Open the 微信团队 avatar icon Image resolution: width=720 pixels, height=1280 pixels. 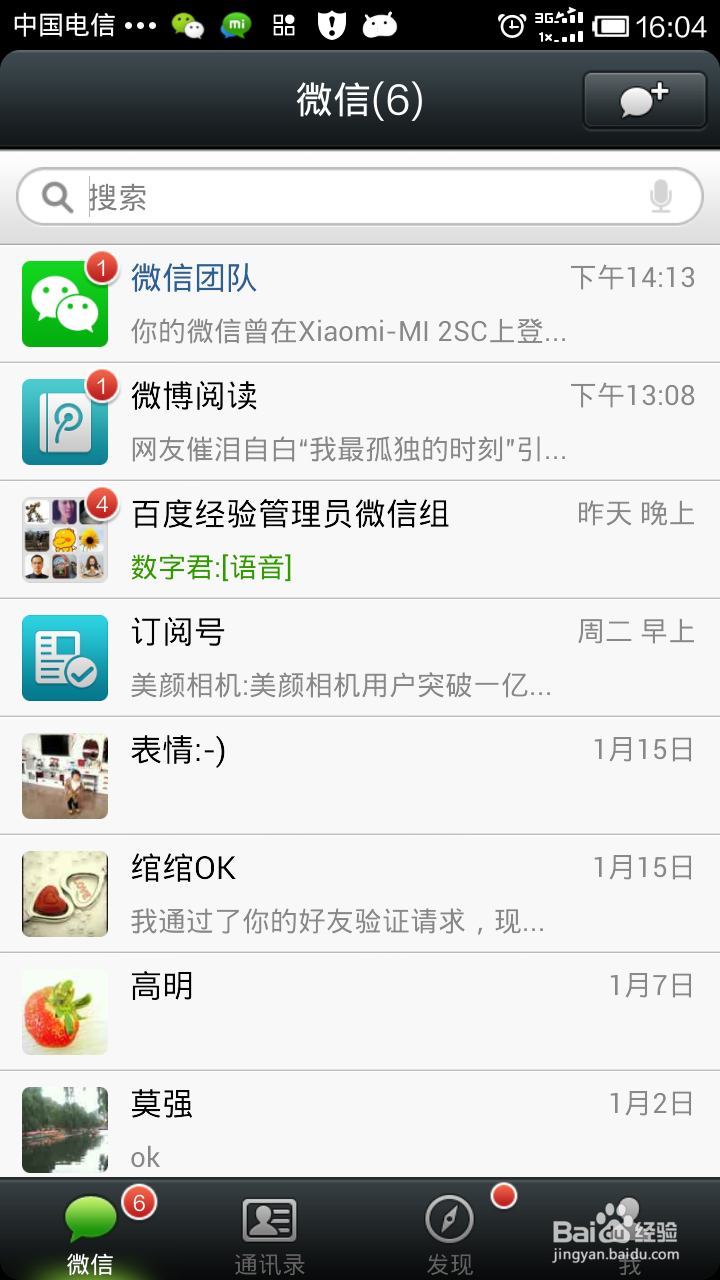(64, 303)
